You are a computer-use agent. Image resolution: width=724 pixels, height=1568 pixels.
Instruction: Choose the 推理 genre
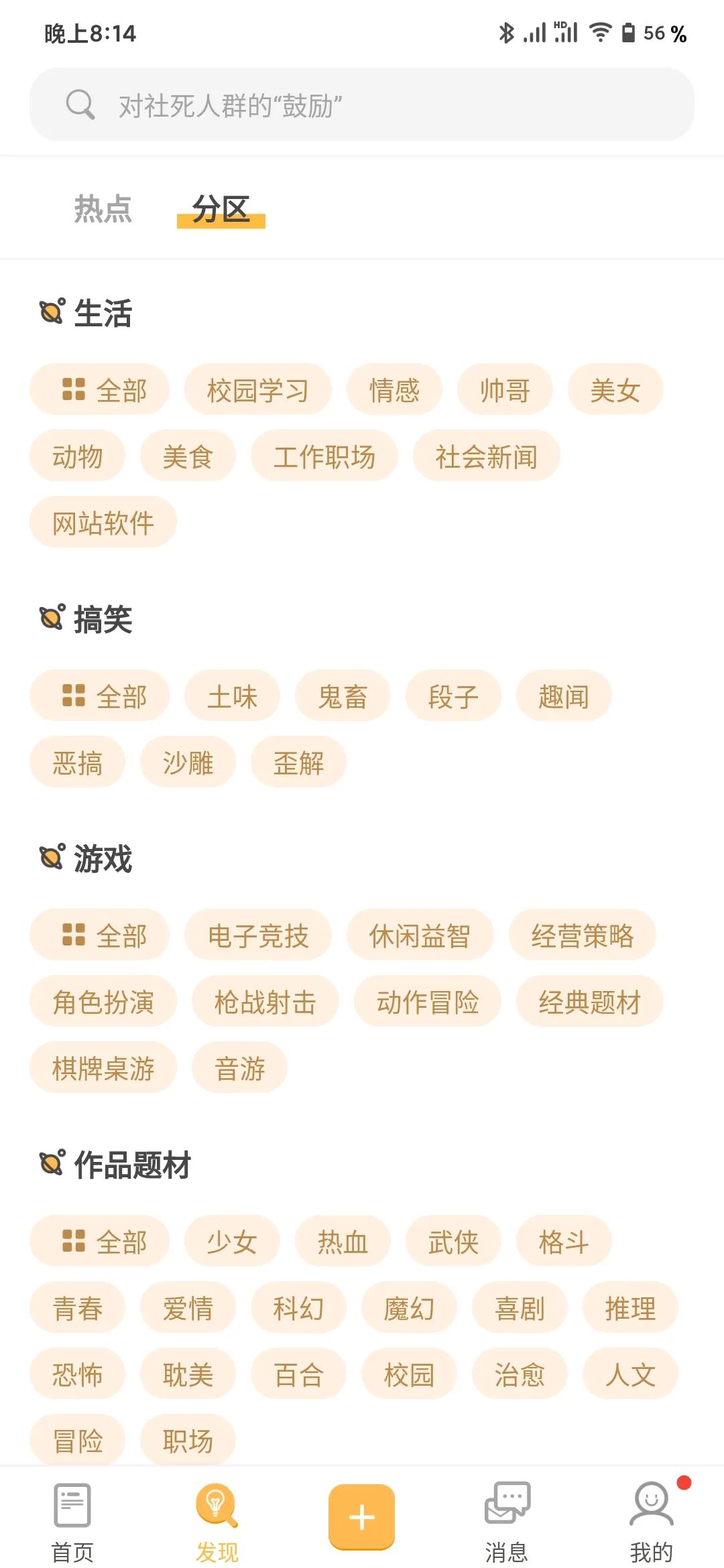click(630, 1308)
